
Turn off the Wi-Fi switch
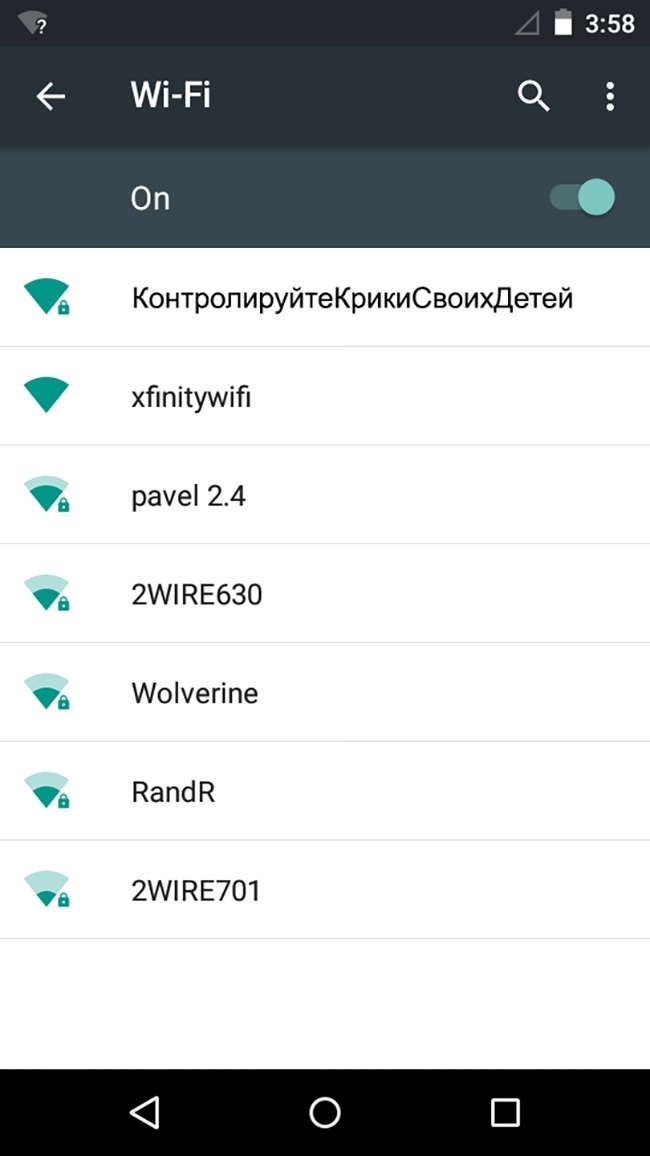pyautogui.click(x=583, y=198)
